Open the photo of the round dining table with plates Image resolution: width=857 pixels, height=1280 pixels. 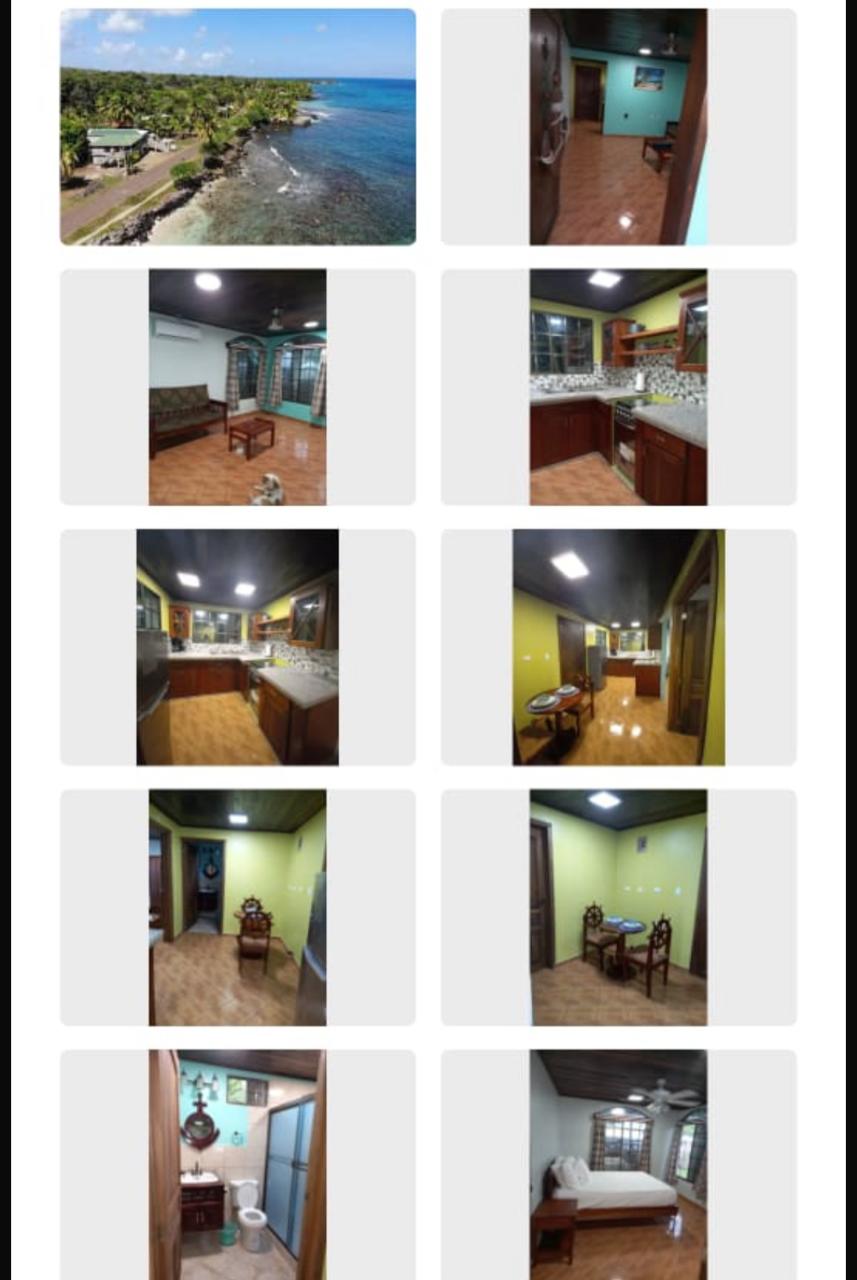pyautogui.click(x=618, y=647)
